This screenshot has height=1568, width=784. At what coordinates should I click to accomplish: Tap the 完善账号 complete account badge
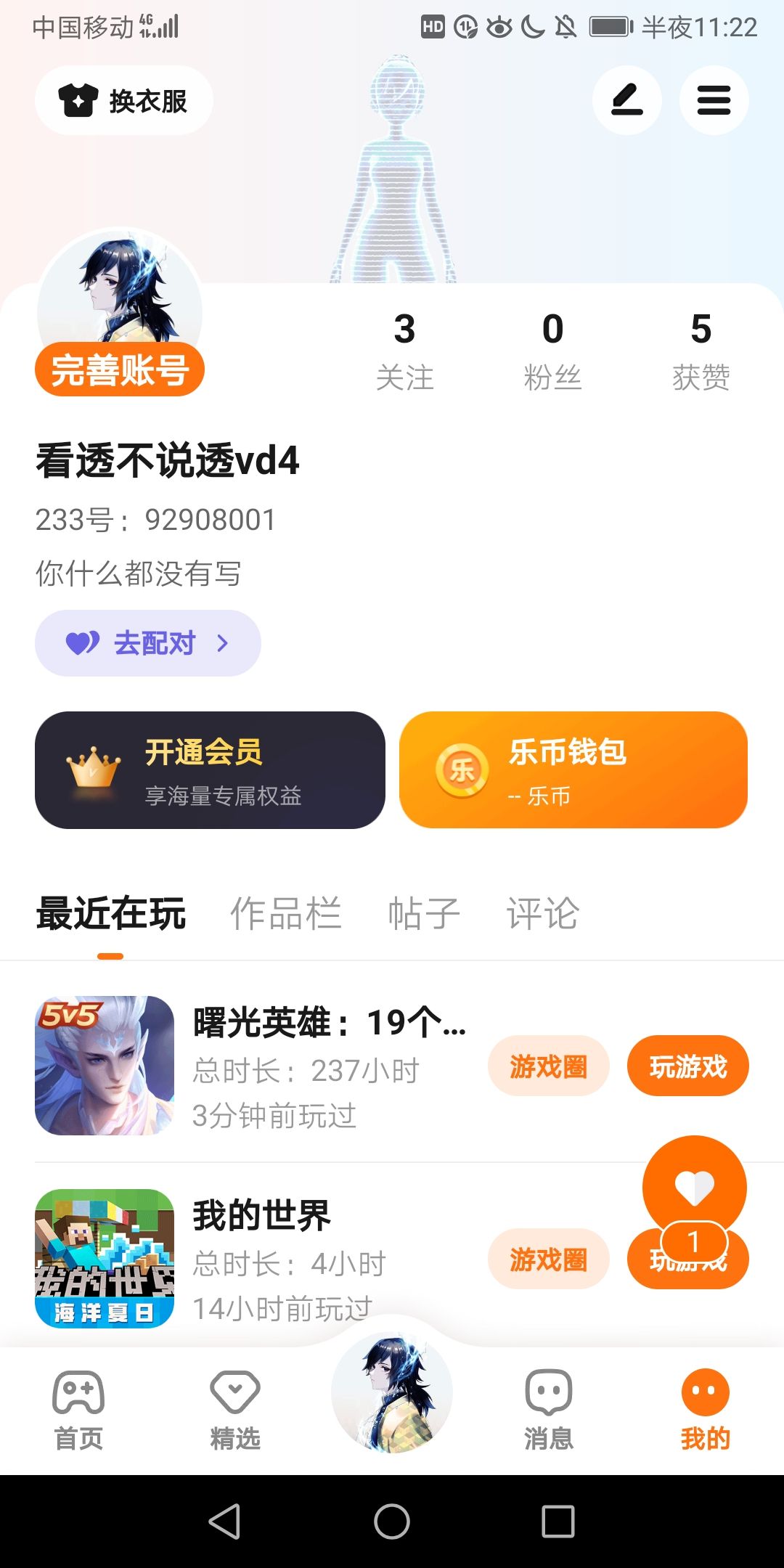120,369
